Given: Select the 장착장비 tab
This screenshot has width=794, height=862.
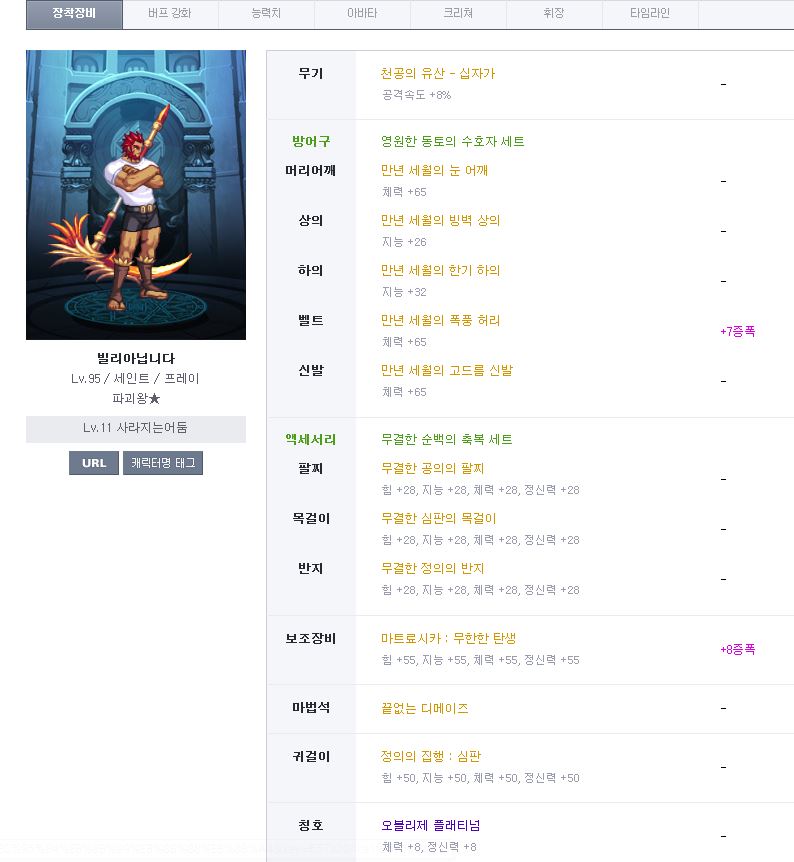Looking at the screenshot, I should 74,14.
